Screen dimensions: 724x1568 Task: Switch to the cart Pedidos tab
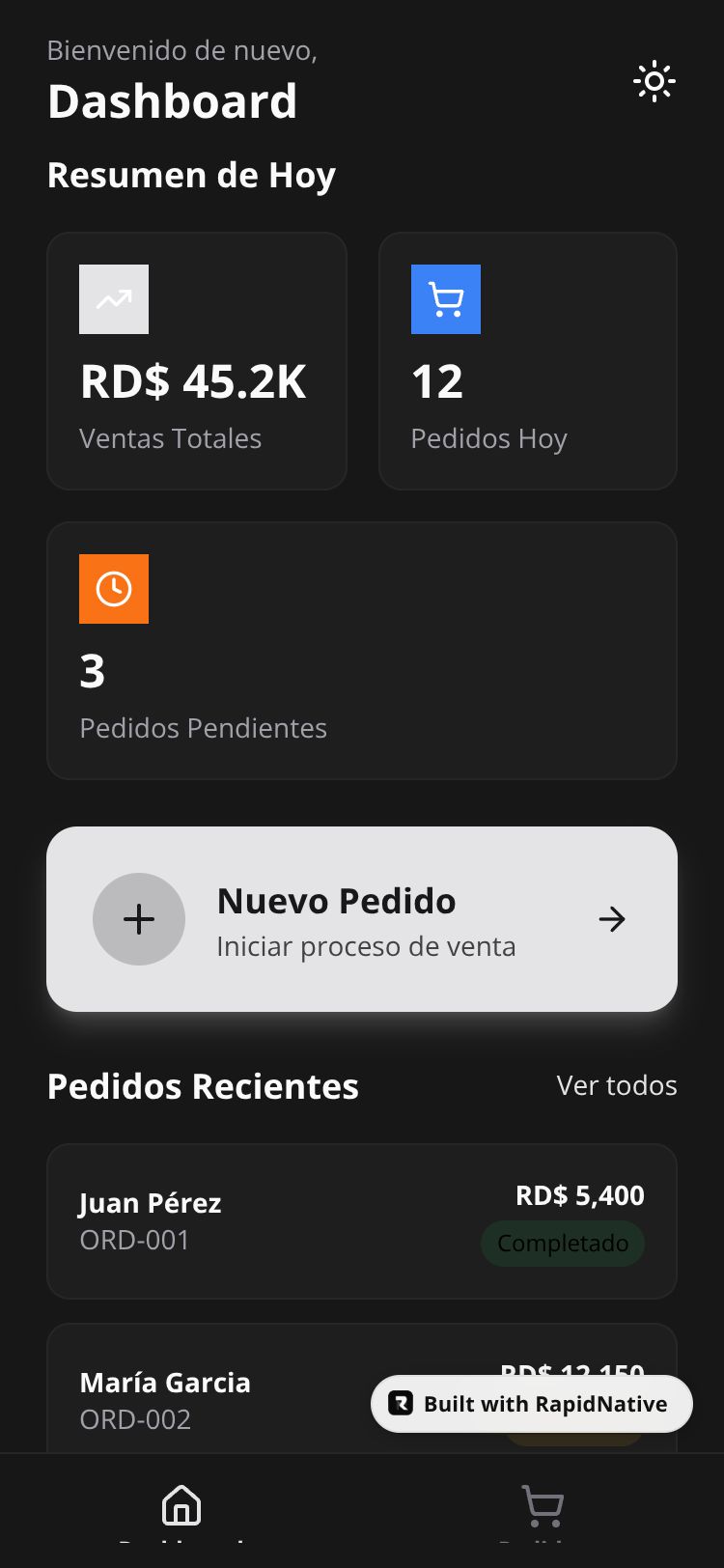(x=543, y=1506)
